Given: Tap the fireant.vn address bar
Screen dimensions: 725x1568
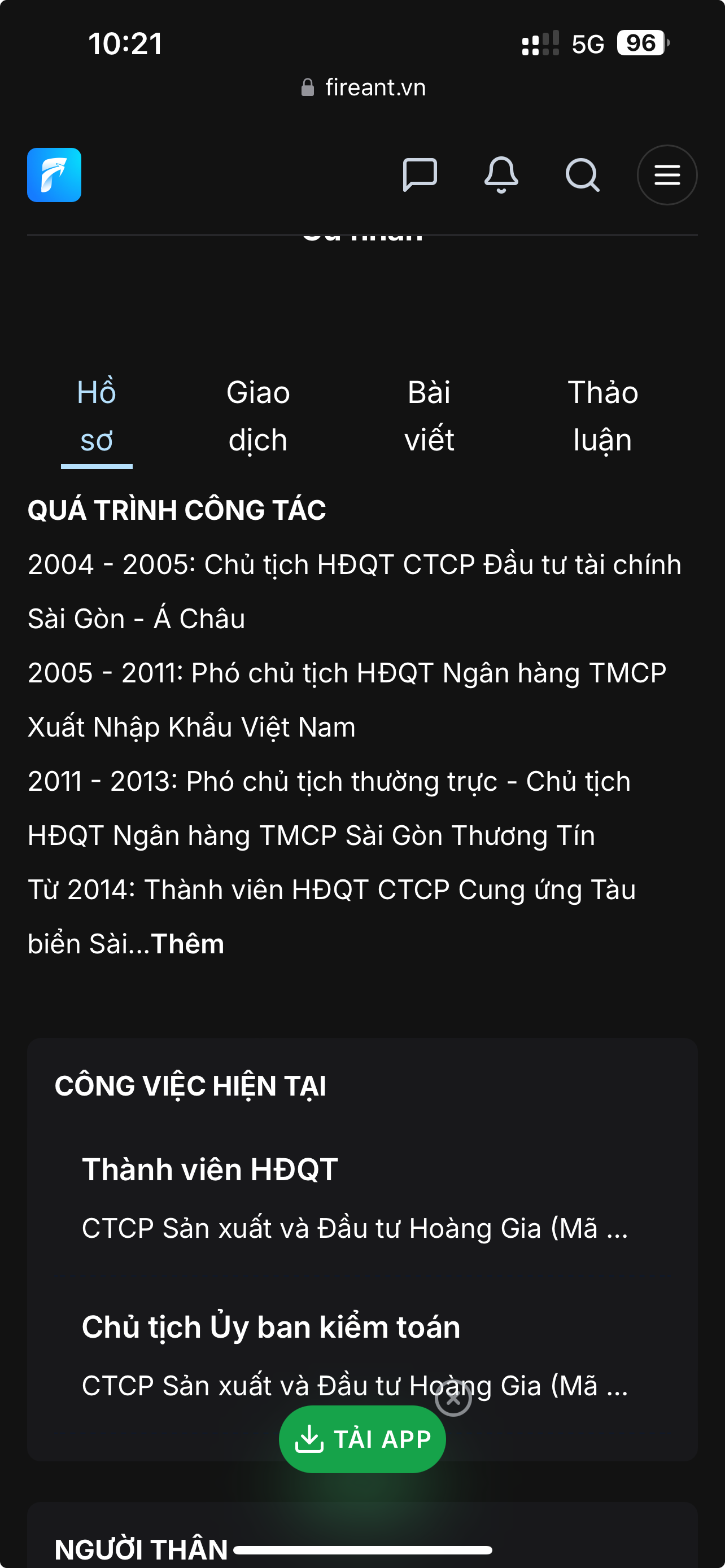Looking at the screenshot, I should pyautogui.click(x=364, y=87).
